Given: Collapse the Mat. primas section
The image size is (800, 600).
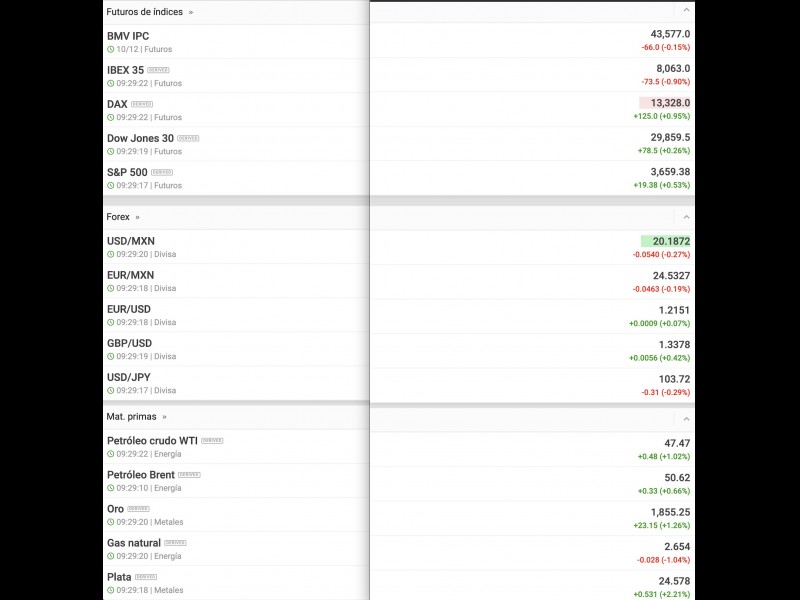Looking at the screenshot, I should coord(686,417).
